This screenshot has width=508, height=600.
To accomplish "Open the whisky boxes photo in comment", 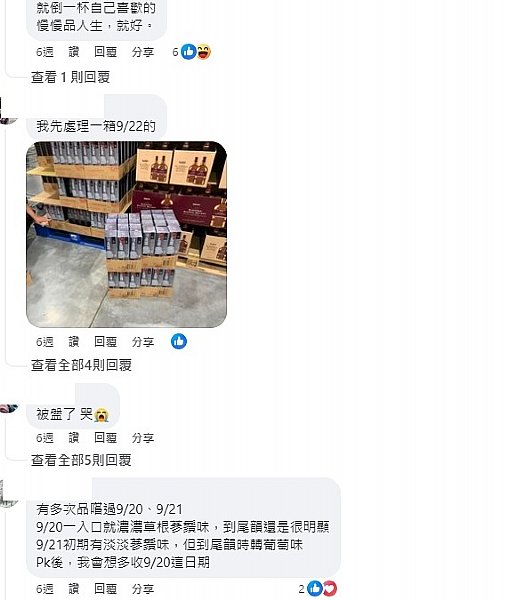I will [126, 234].
